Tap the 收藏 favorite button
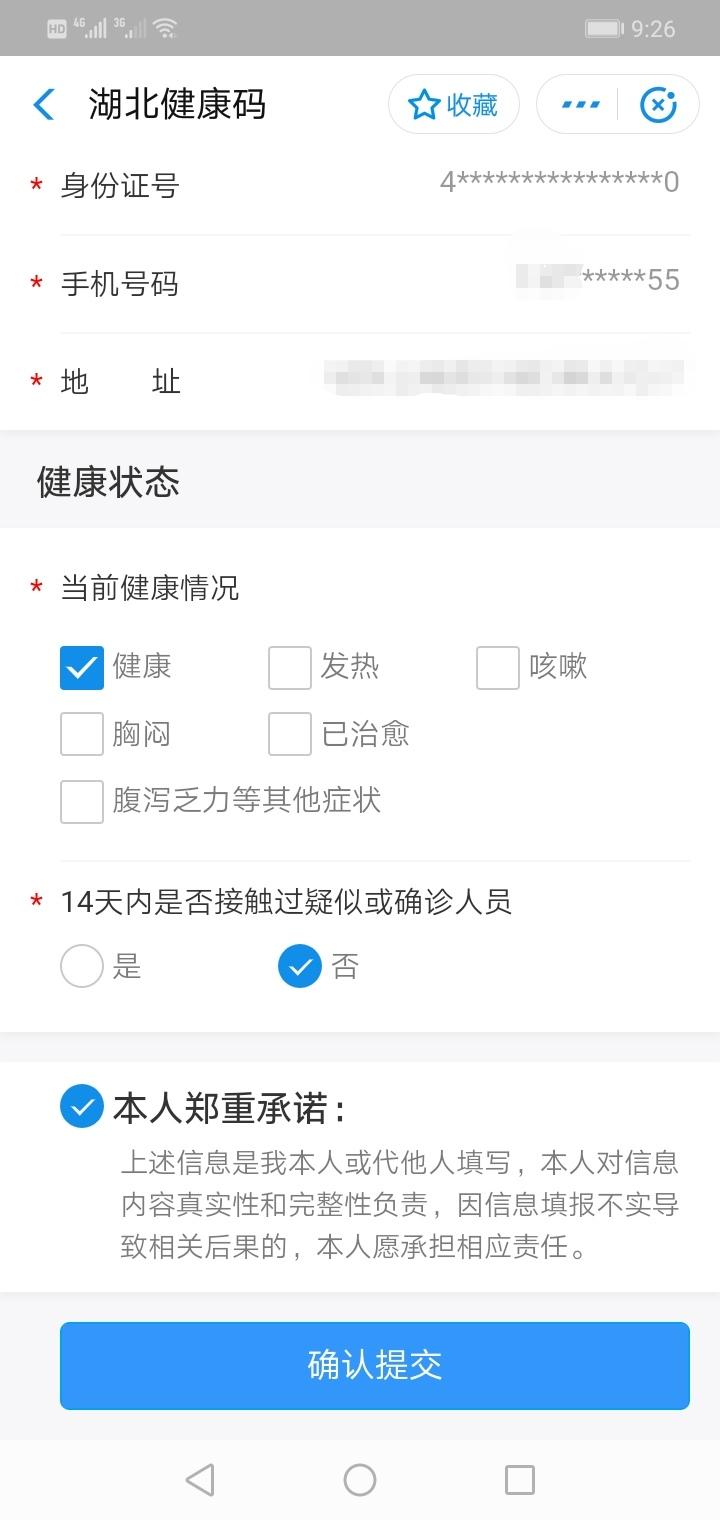This screenshot has width=720, height=1520. click(x=454, y=104)
